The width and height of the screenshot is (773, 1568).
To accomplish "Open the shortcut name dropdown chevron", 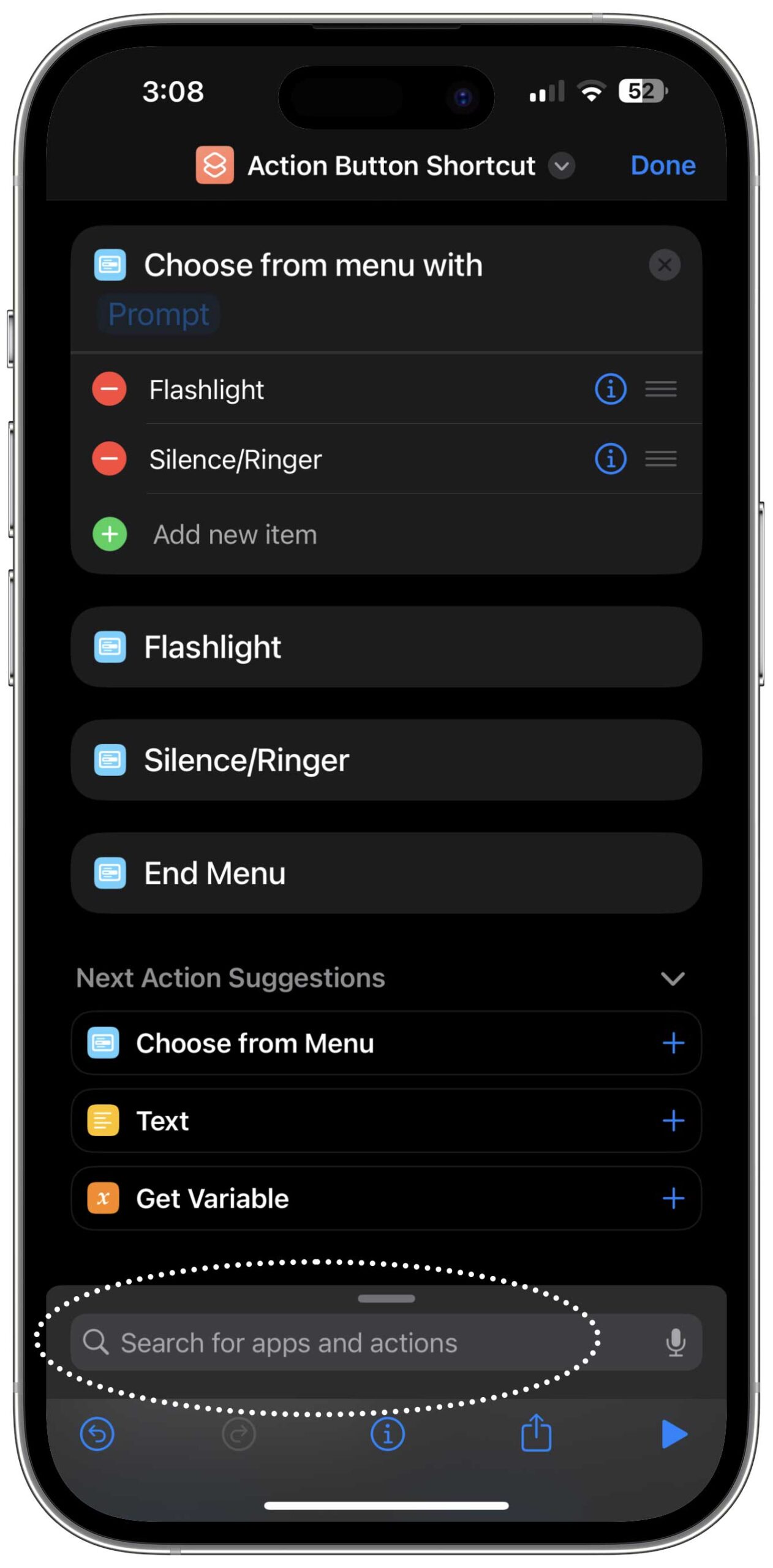I will tap(560, 166).
